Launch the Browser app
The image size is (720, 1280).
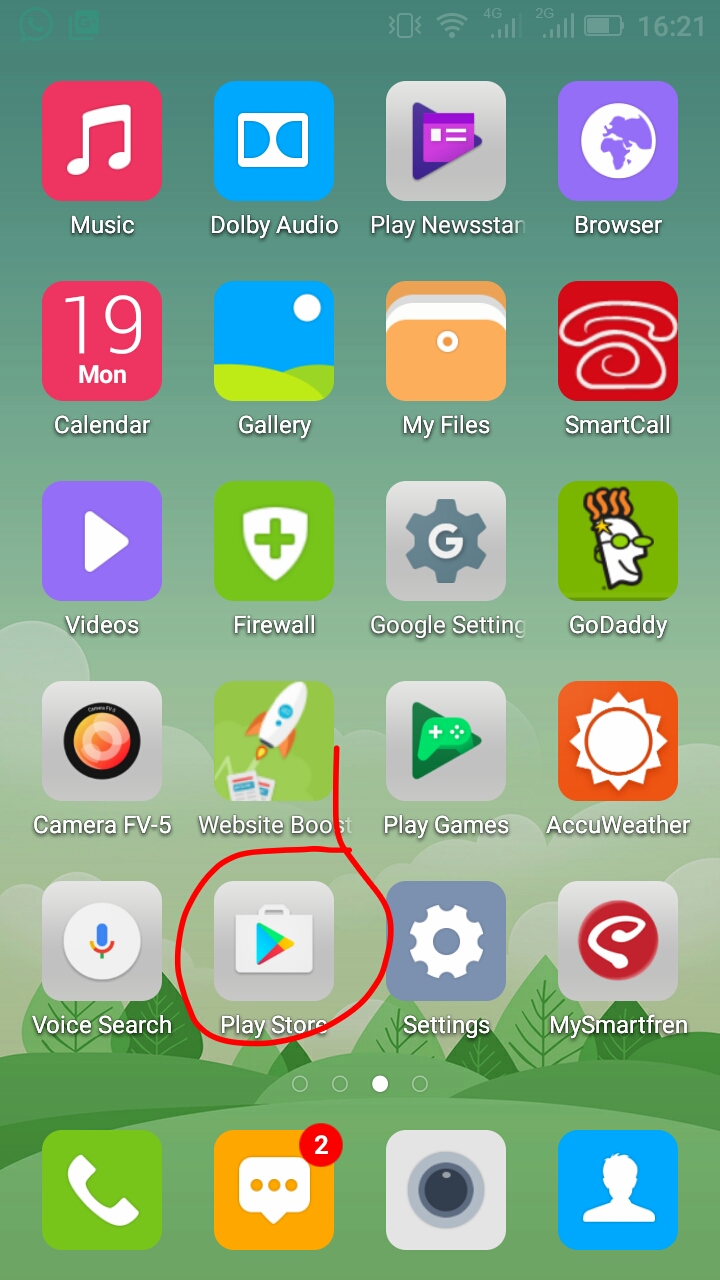[x=618, y=141]
